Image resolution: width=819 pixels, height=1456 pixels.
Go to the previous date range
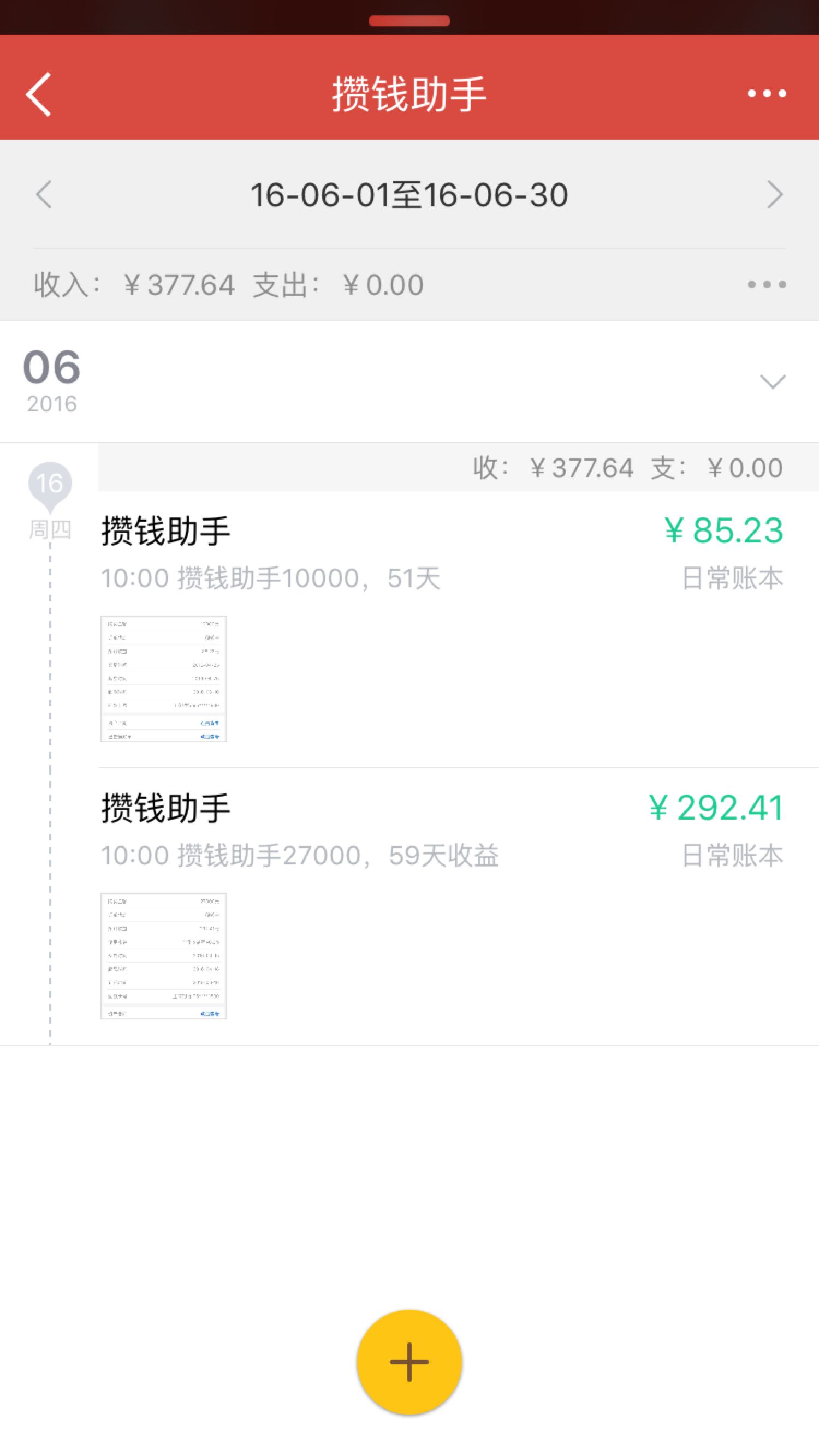pos(44,194)
